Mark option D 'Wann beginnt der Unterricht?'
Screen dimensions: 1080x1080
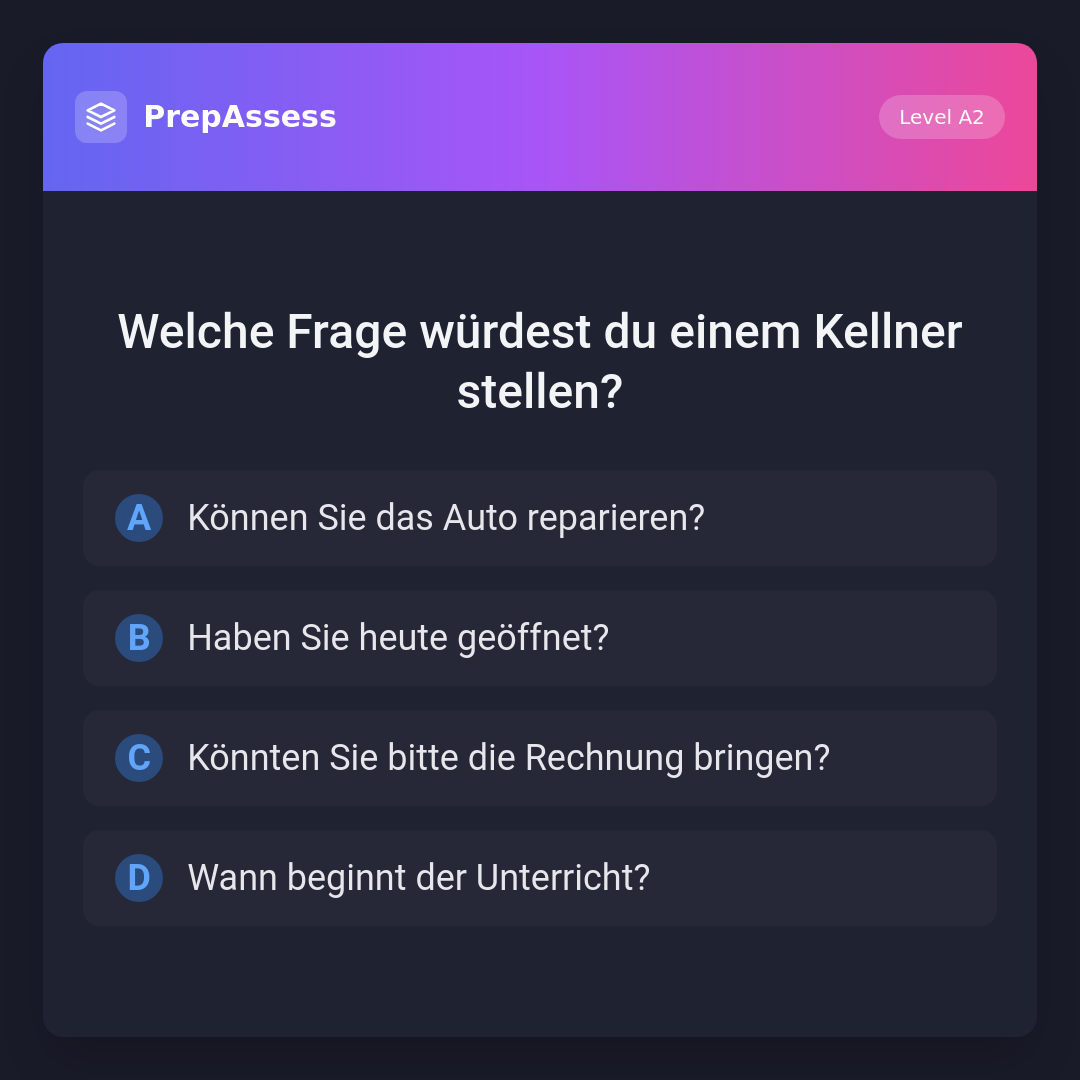pos(540,878)
